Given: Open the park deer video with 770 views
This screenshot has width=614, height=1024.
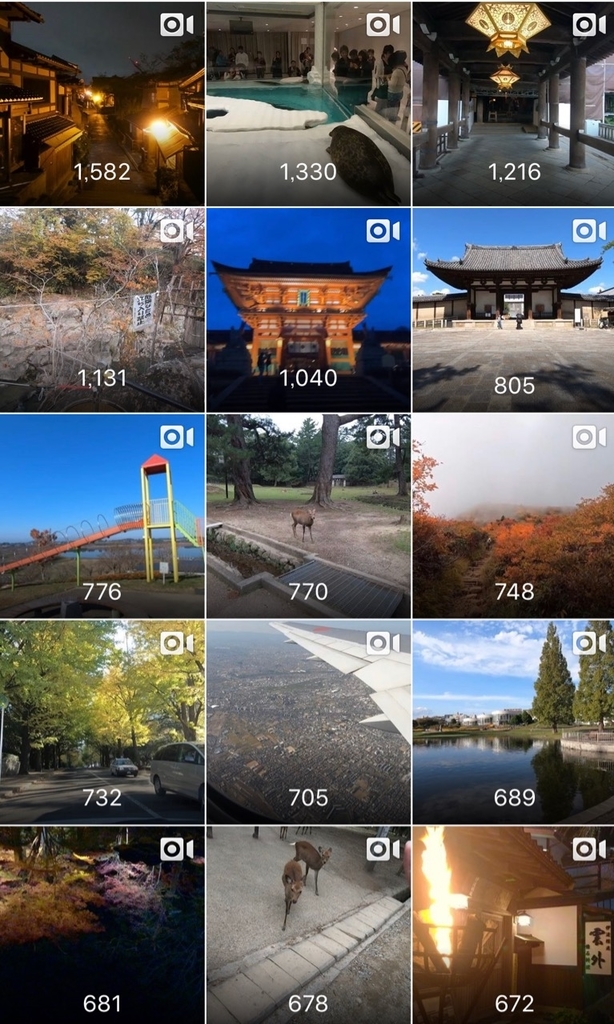Looking at the screenshot, I should pyautogui.click(x=308, y=516).
